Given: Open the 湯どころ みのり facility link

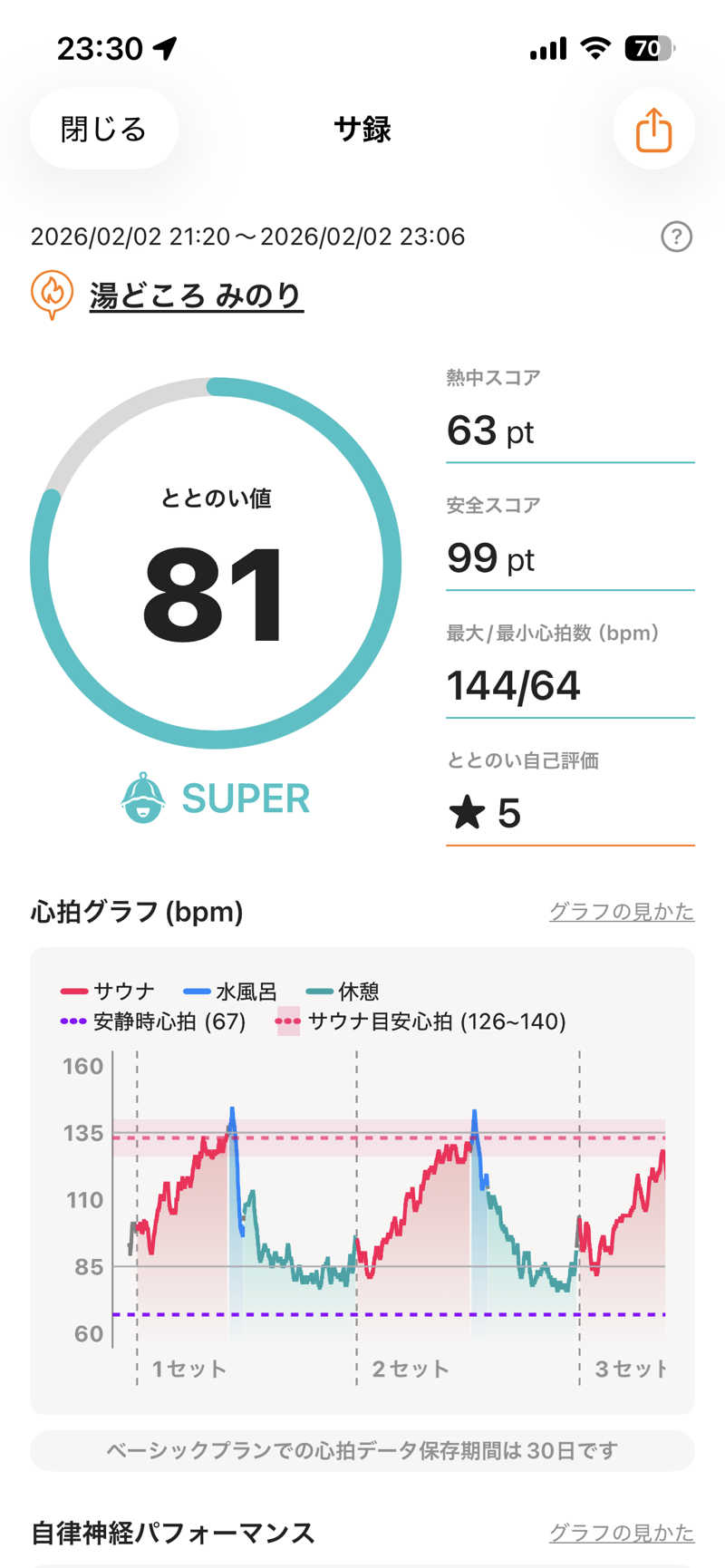Looking at the screenshot, I should 195,295.
